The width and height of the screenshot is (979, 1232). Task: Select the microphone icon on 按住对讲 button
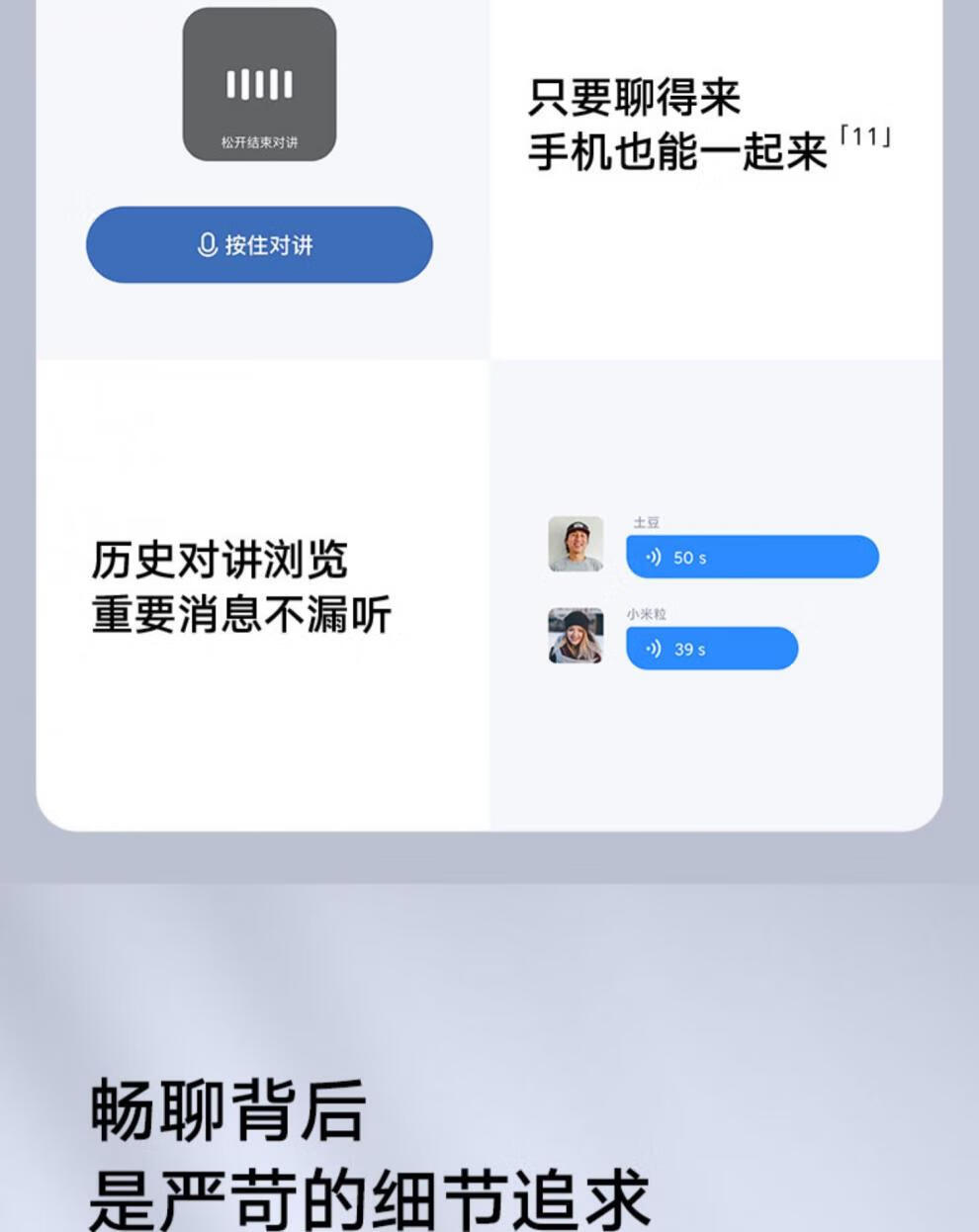pos(207,244)
